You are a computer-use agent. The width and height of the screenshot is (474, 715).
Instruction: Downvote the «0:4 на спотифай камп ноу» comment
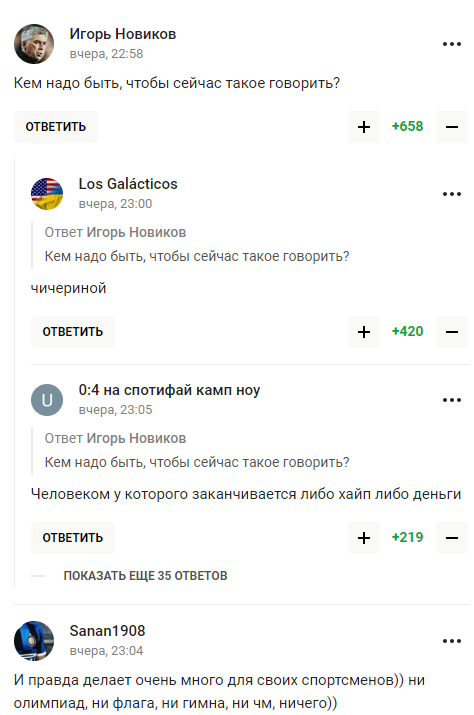(x=452, y=538)
